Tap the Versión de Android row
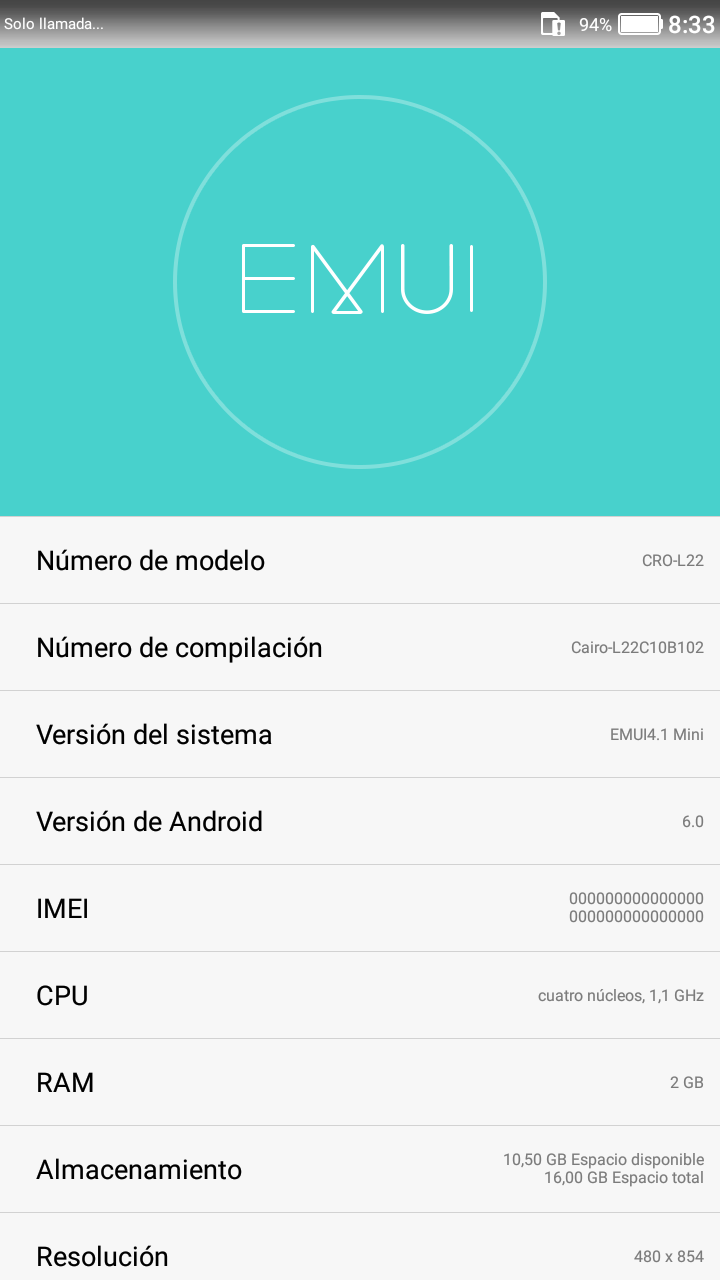 pos(360,821)
